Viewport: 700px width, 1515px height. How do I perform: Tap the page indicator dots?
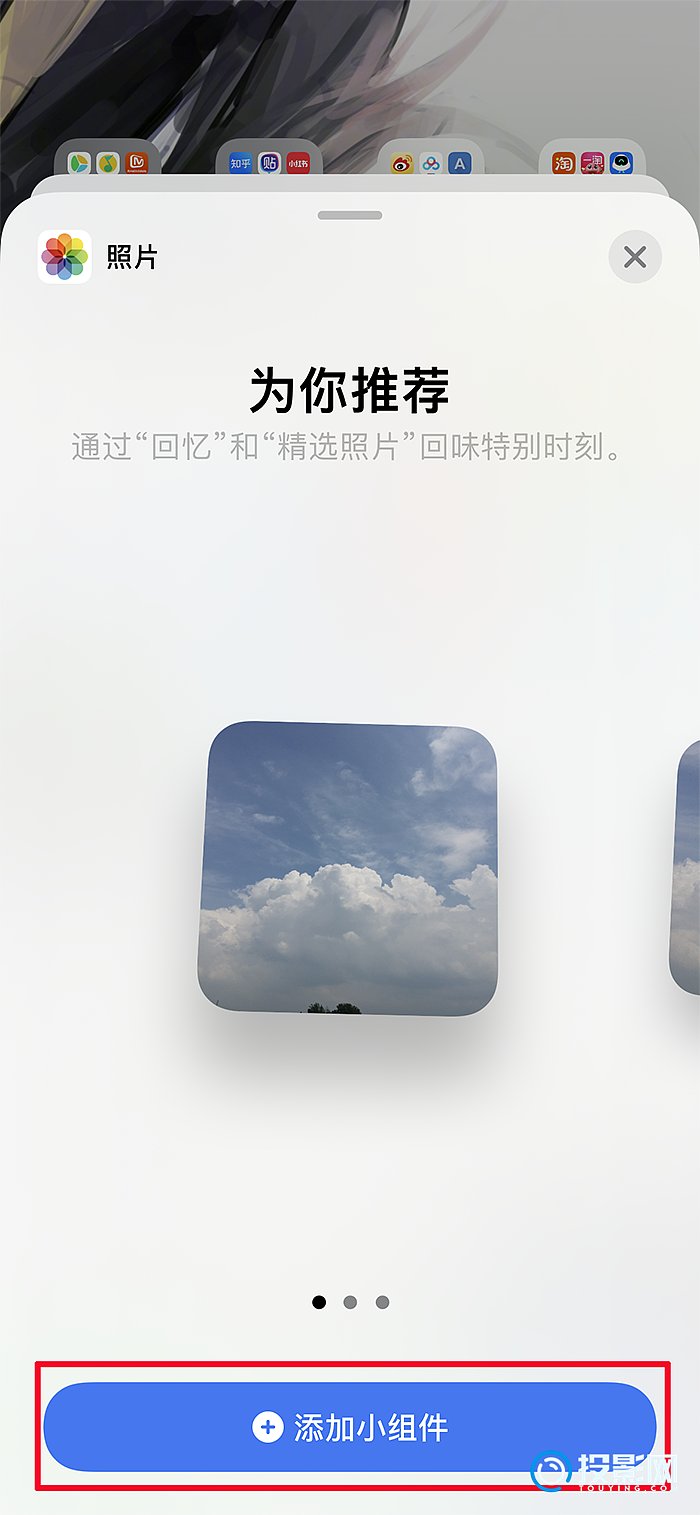click(350, 1302)
